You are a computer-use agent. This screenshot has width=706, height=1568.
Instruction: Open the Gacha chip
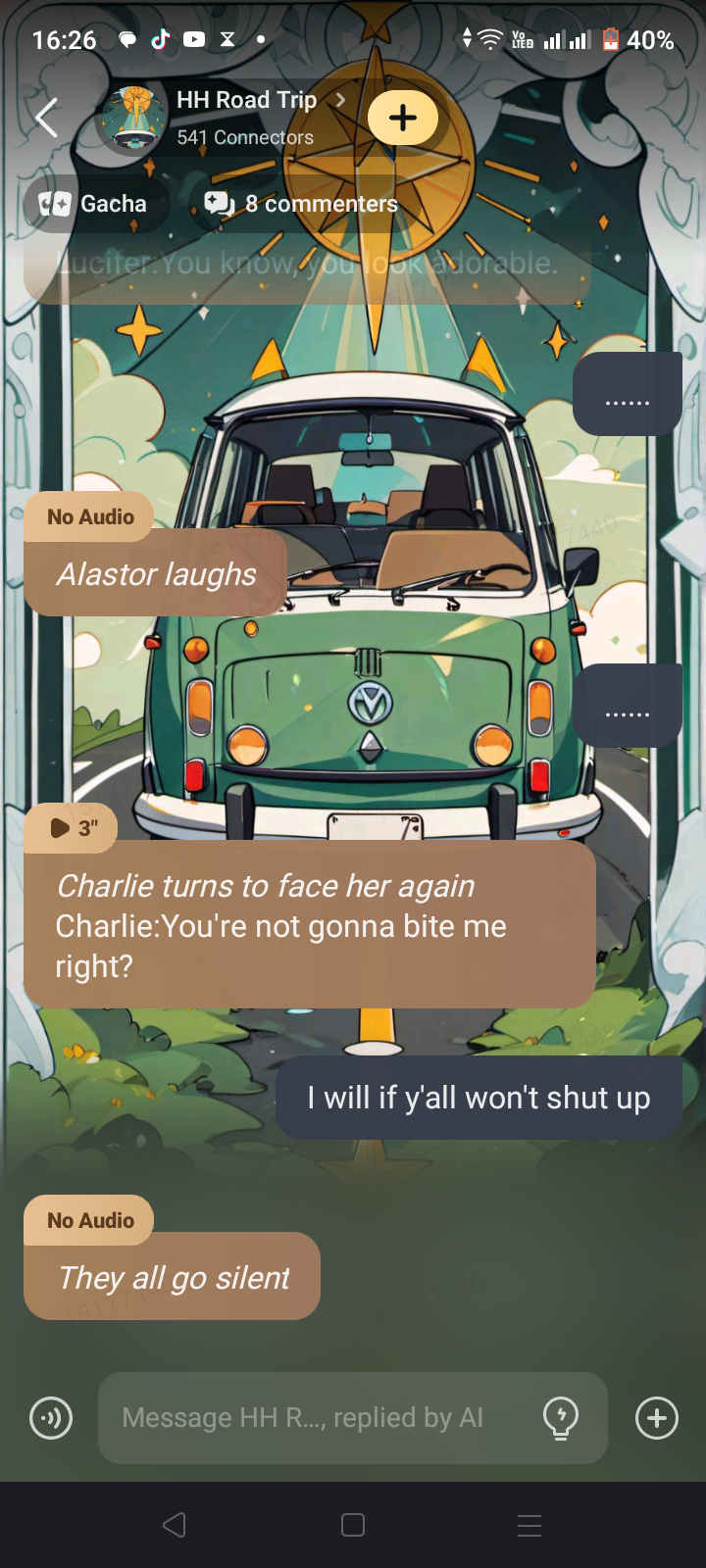[x=94, y=204]
